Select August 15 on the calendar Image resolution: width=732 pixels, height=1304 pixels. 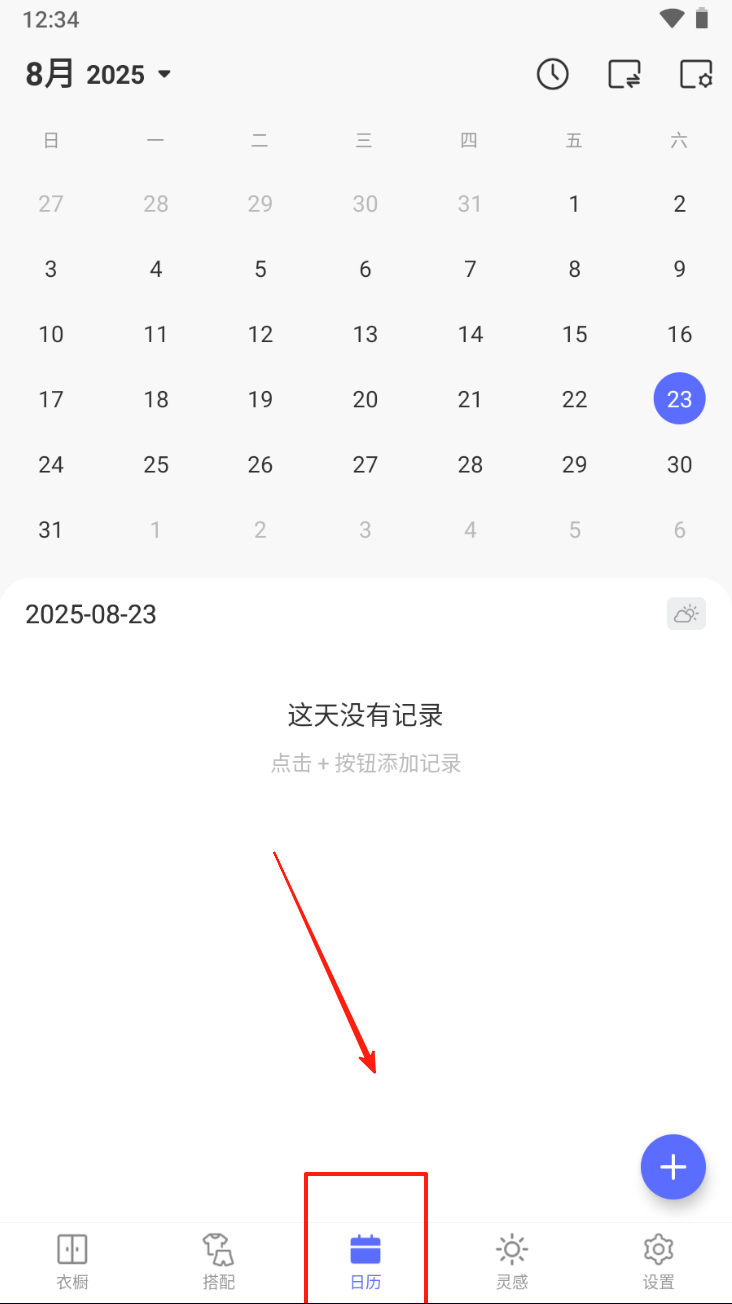click(x=574, y=334)
